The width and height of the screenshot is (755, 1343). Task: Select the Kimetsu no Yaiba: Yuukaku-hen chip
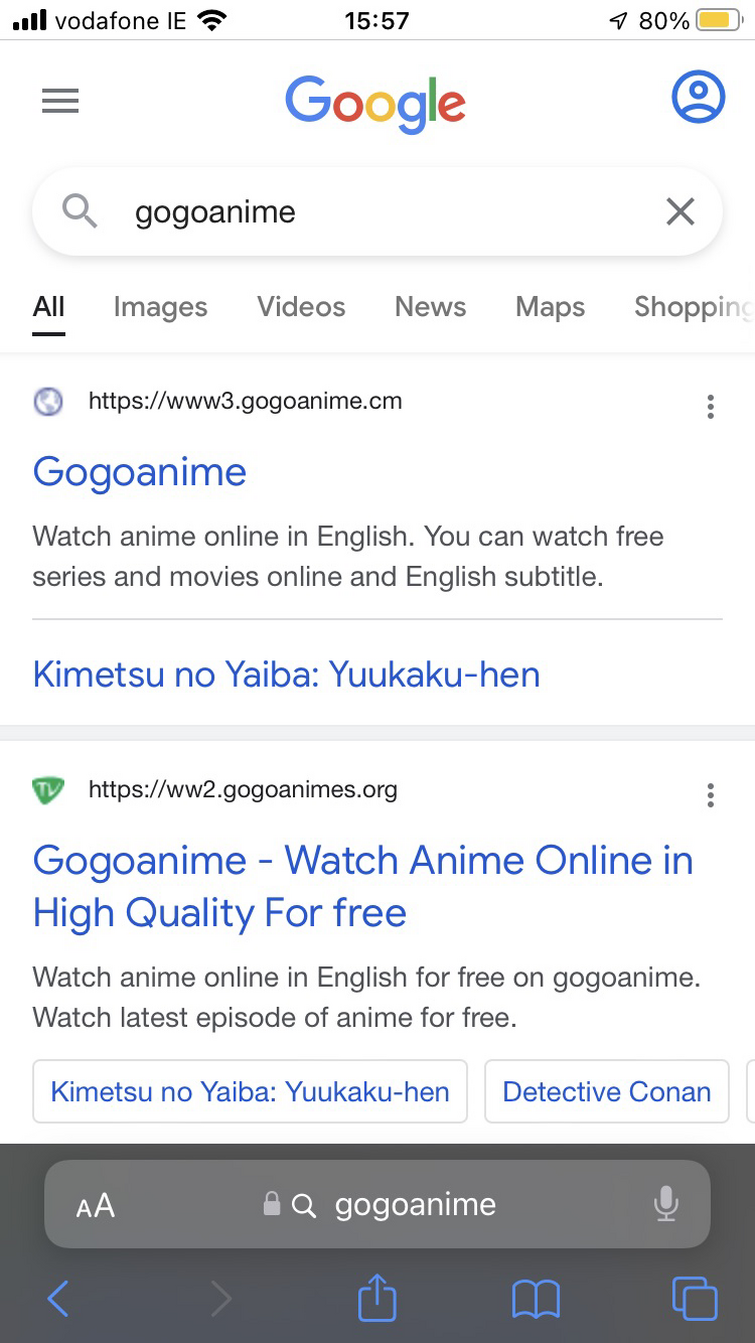point(250,1091)
